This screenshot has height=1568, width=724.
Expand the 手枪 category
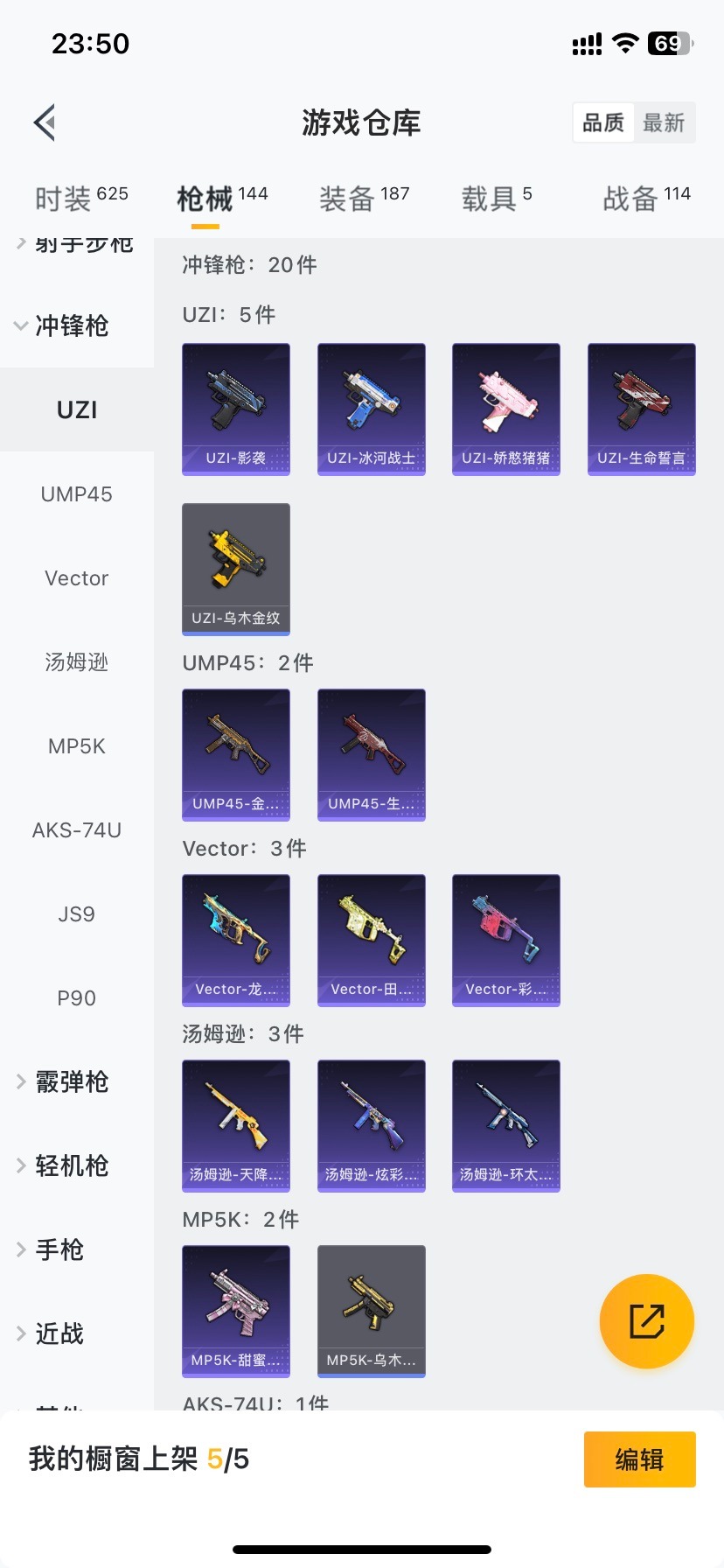tap(59, 1250)
